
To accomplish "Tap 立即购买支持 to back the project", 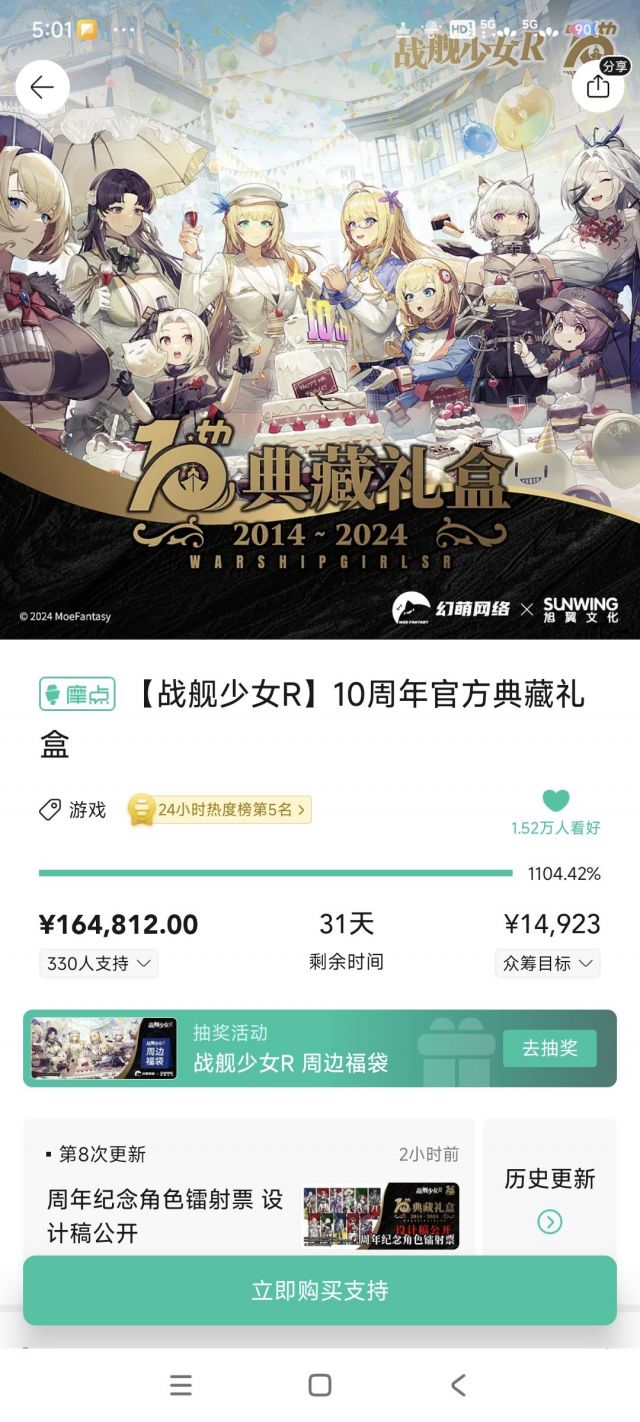I will point(320,1290).
